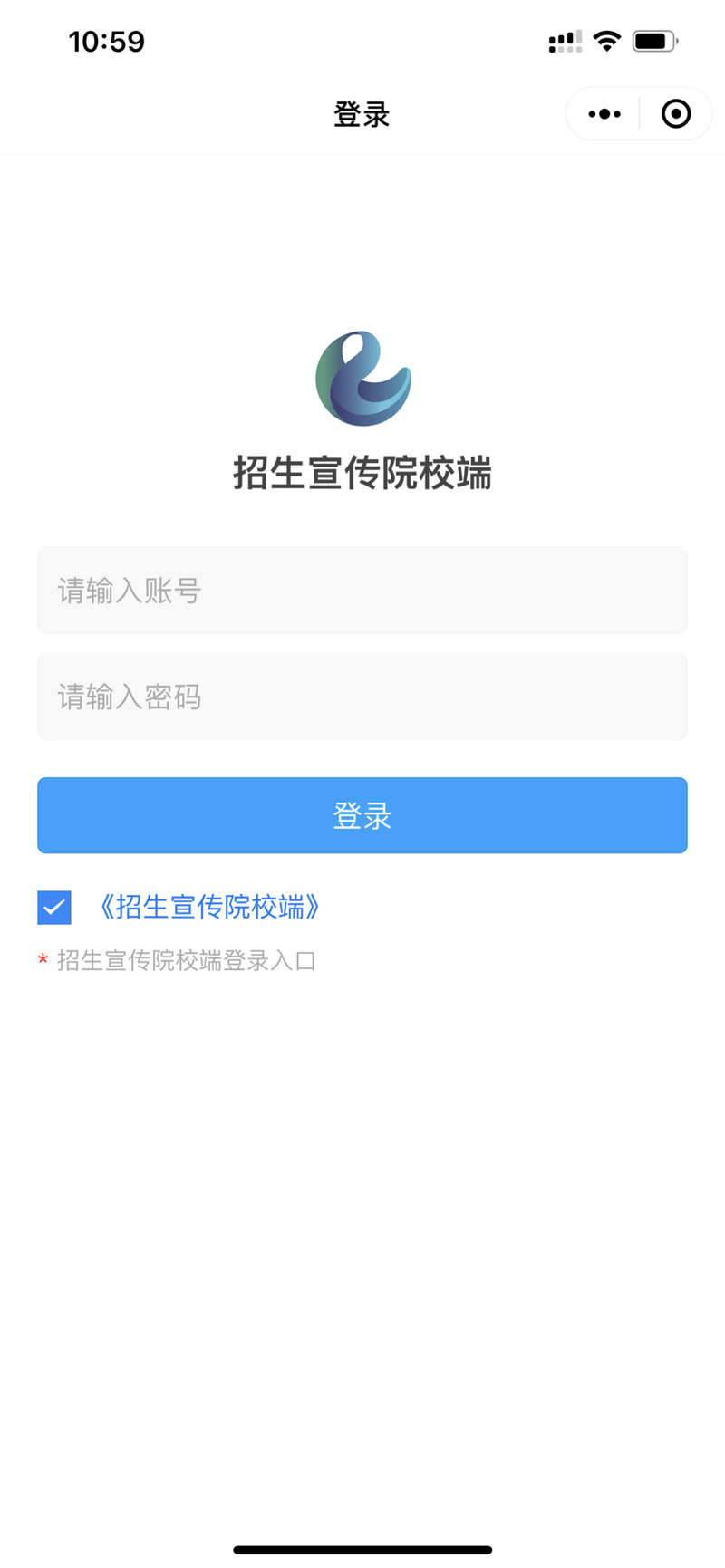Open the 《招生宣传院校端》 agreement link
Viewport: 725px width, 1568px height.
209,907
